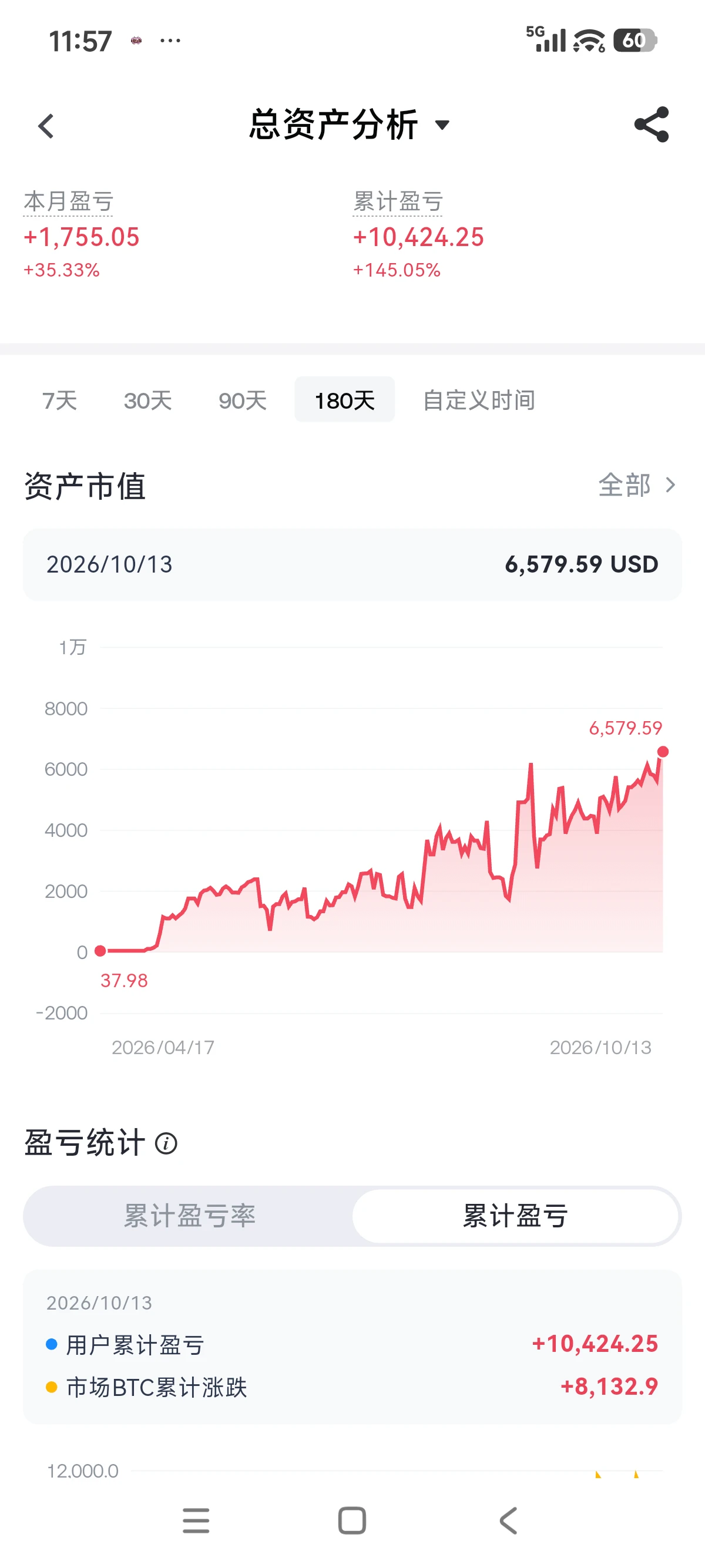705x1568 pixels.
Task: Go to the home screen
Action: pyautogui.click(x=352, y=1520)
